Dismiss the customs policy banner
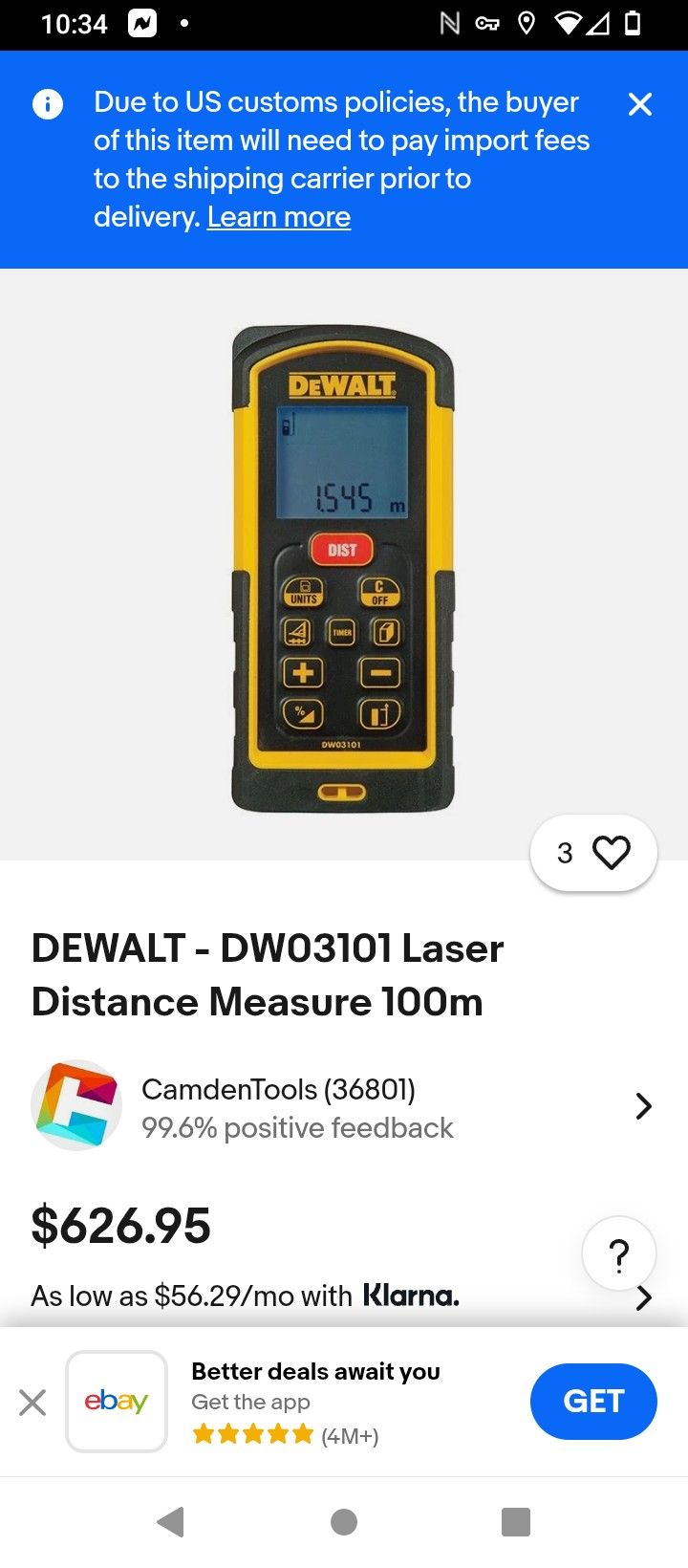 [639, 104]
